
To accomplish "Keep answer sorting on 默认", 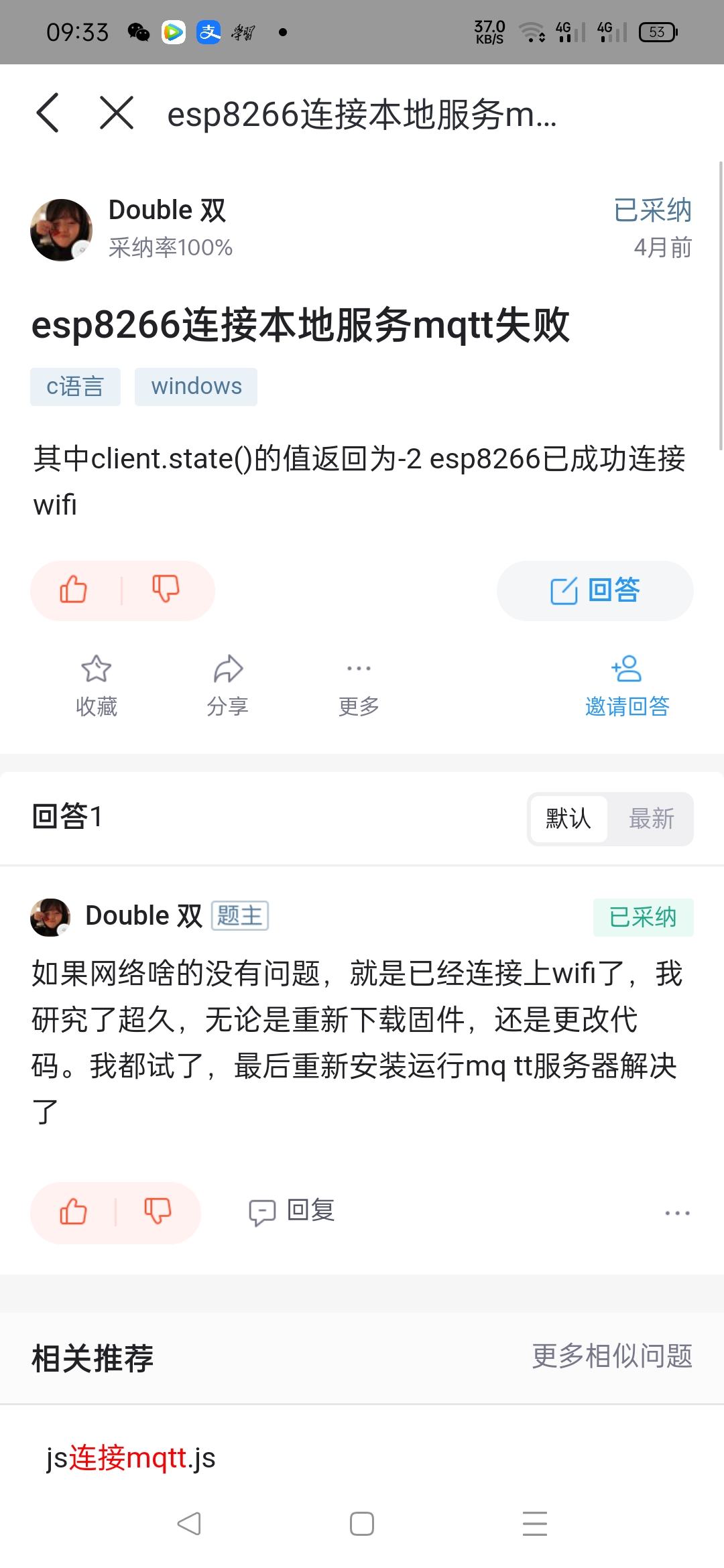I will [x=568, y=819].
